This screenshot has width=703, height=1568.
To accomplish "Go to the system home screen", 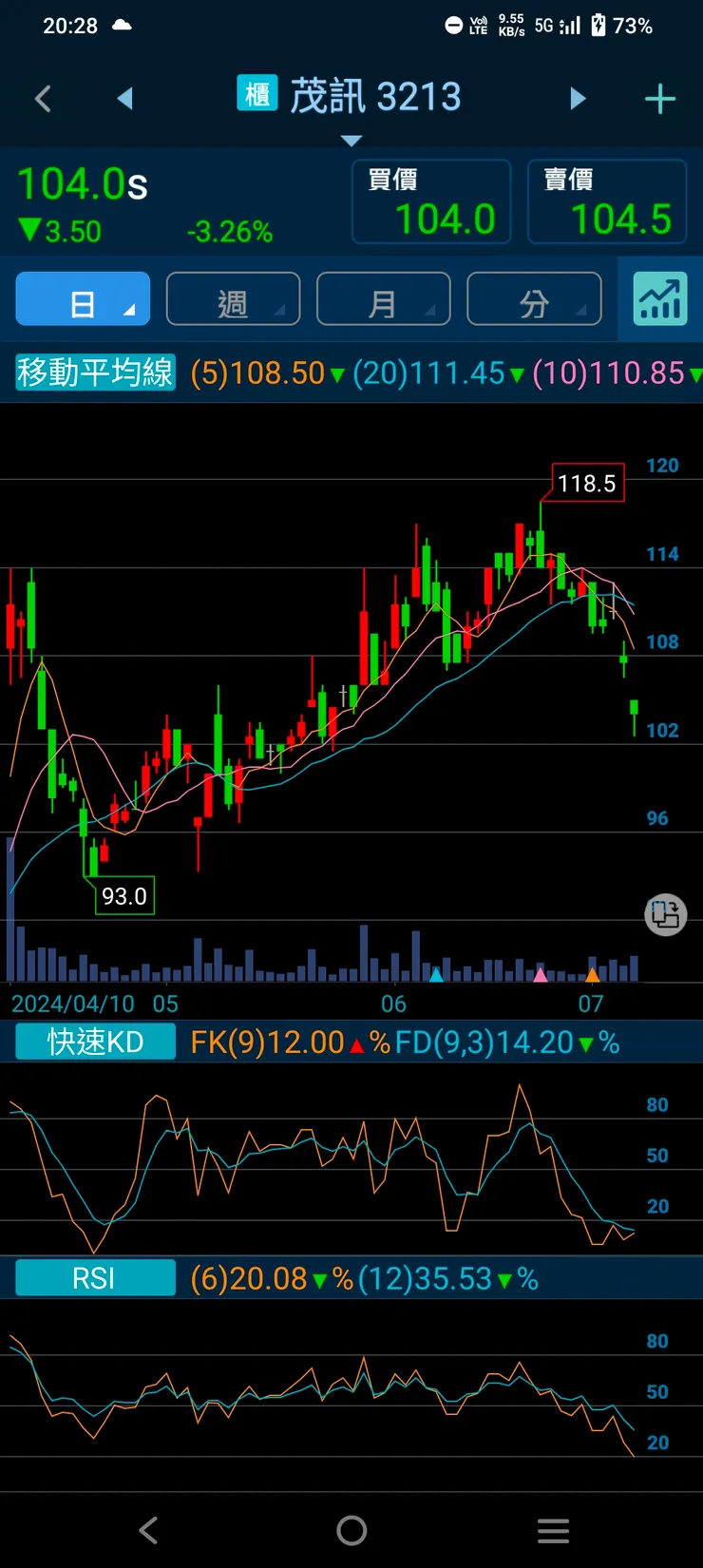I will tap(351, 1530).
